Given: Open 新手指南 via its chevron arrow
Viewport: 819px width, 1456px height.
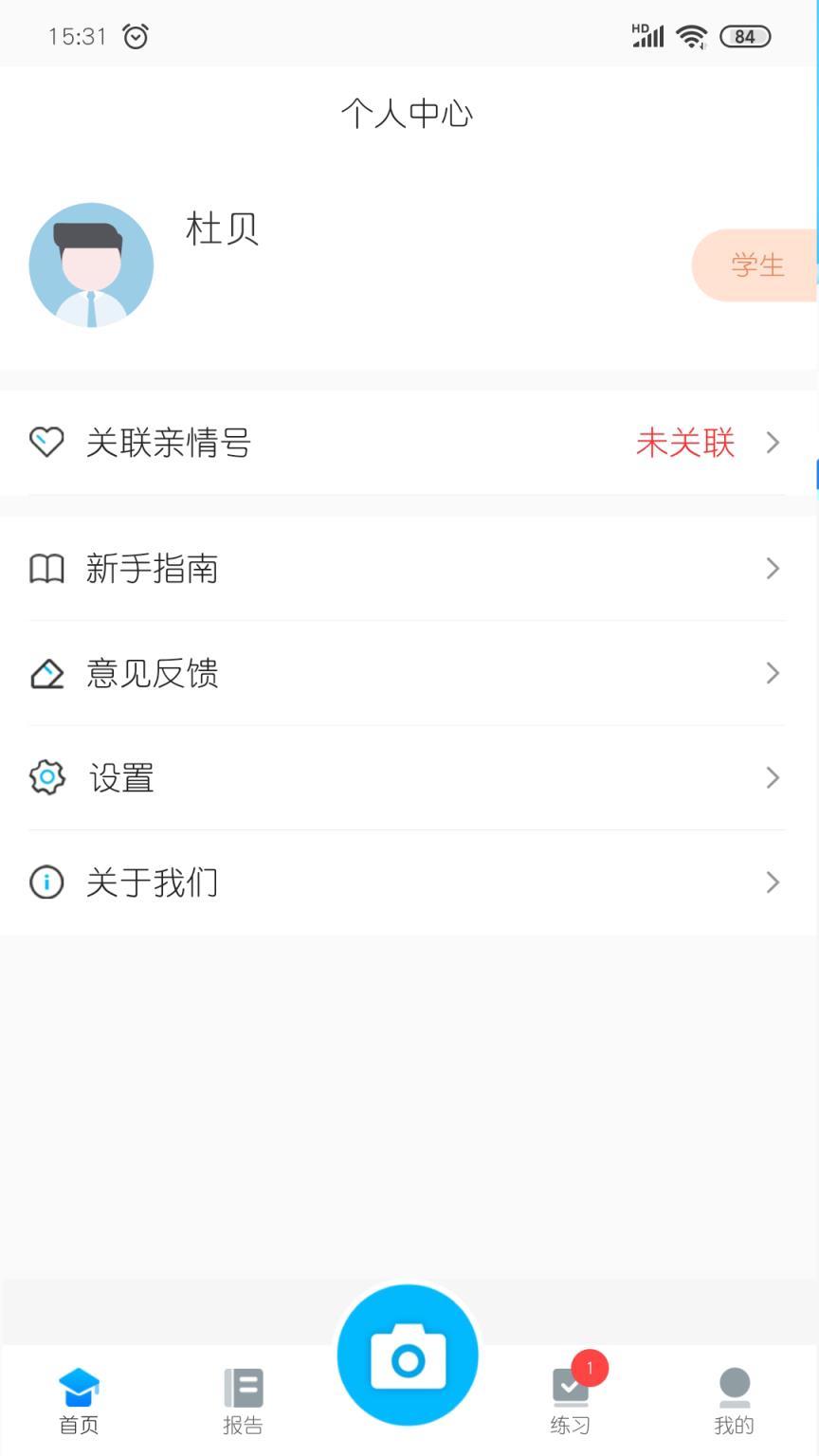Looking at the screenshot, I should coord(773,569).
